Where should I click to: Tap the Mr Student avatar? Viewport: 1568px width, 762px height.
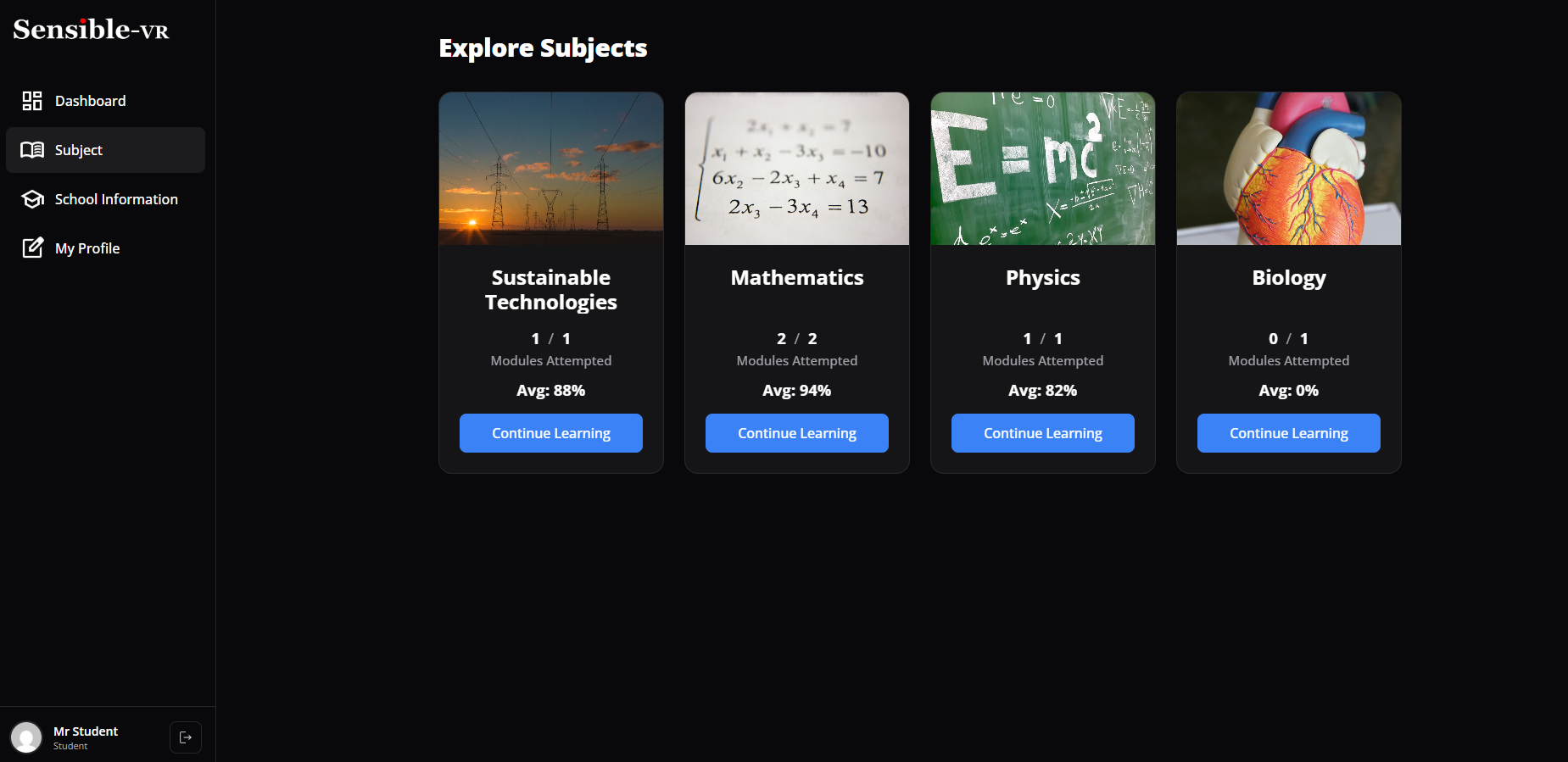pos(26,737)
